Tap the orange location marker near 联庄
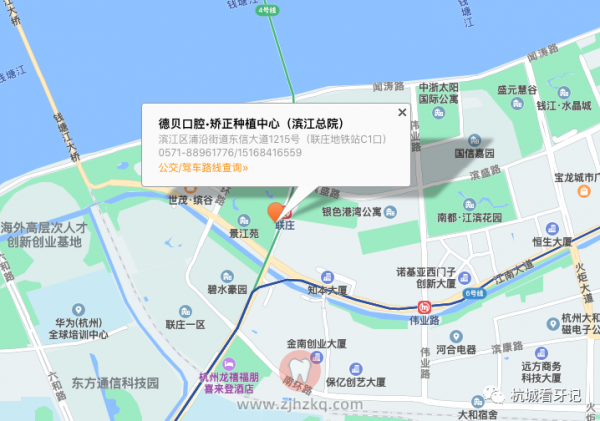This screenshot has width=600, height=421. coord(276,211)
